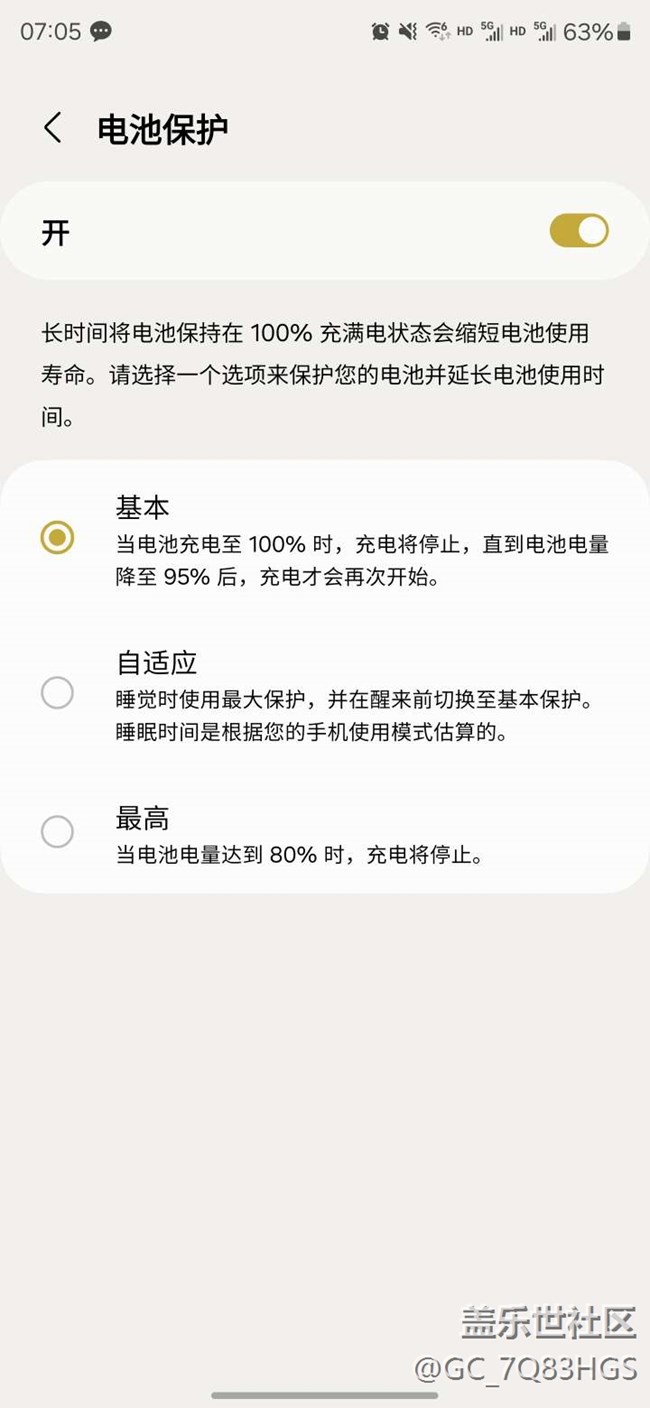Go back from the 电池保护 screen
Image resolution: width=650 pixels, height=1408 pixels.
53,128
